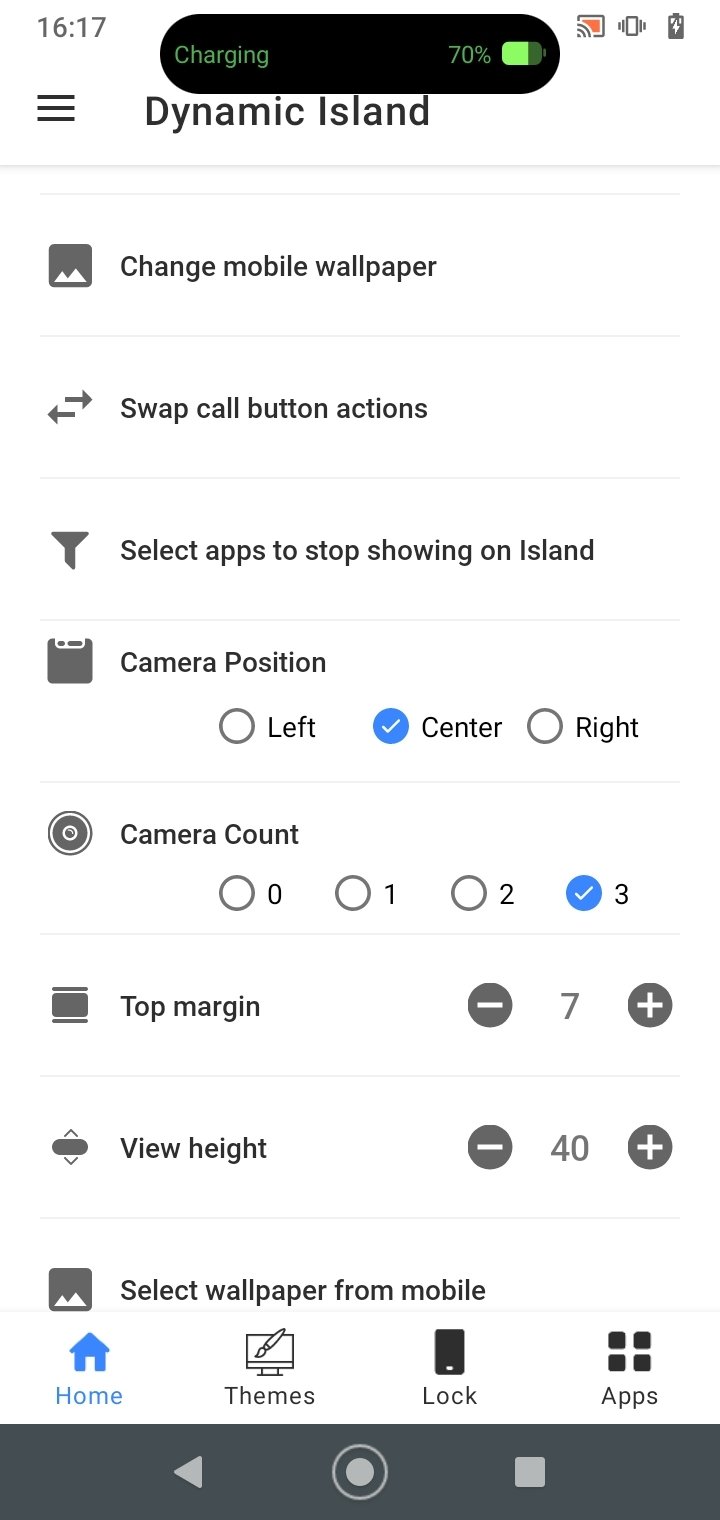Go back using system back button
The width and height of the screenshot is (720, 1520).
(x=188, y=1472)
